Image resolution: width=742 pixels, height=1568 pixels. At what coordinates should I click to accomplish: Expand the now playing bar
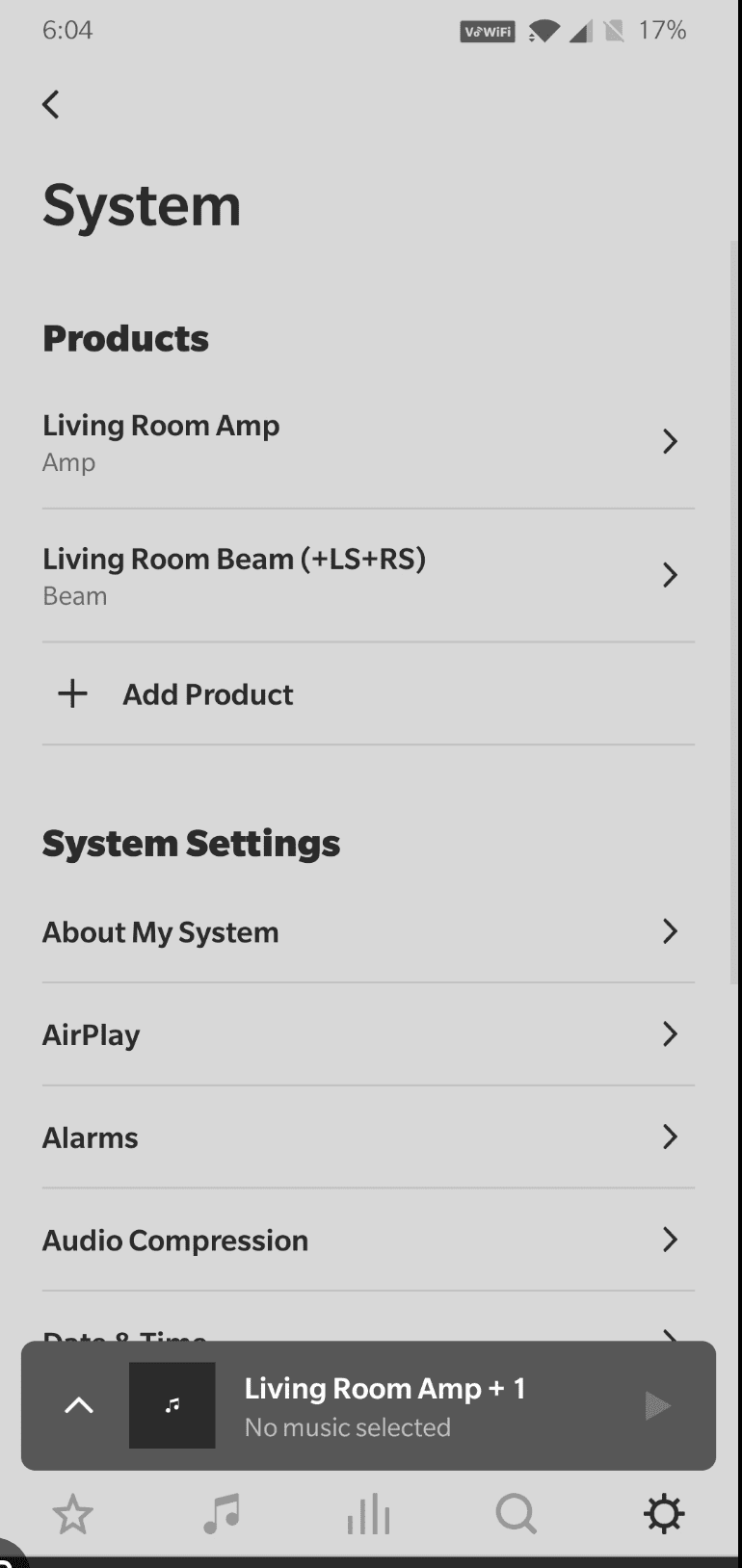tap(79, 1405)
